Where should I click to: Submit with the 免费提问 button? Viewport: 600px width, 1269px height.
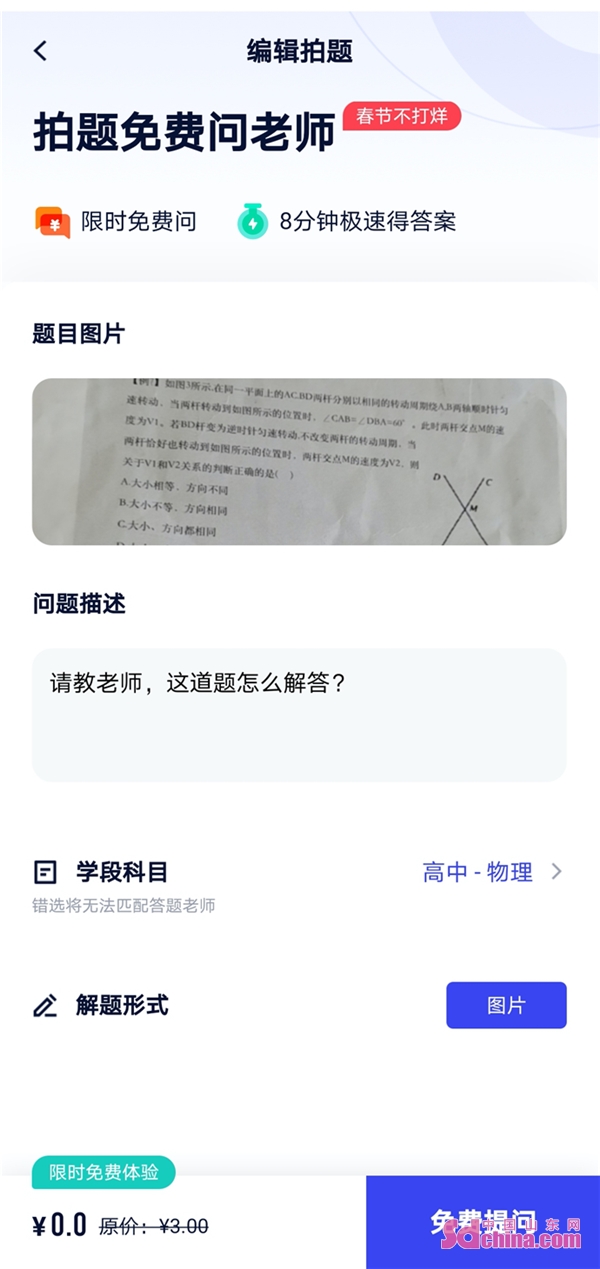tap(483, 1221)
